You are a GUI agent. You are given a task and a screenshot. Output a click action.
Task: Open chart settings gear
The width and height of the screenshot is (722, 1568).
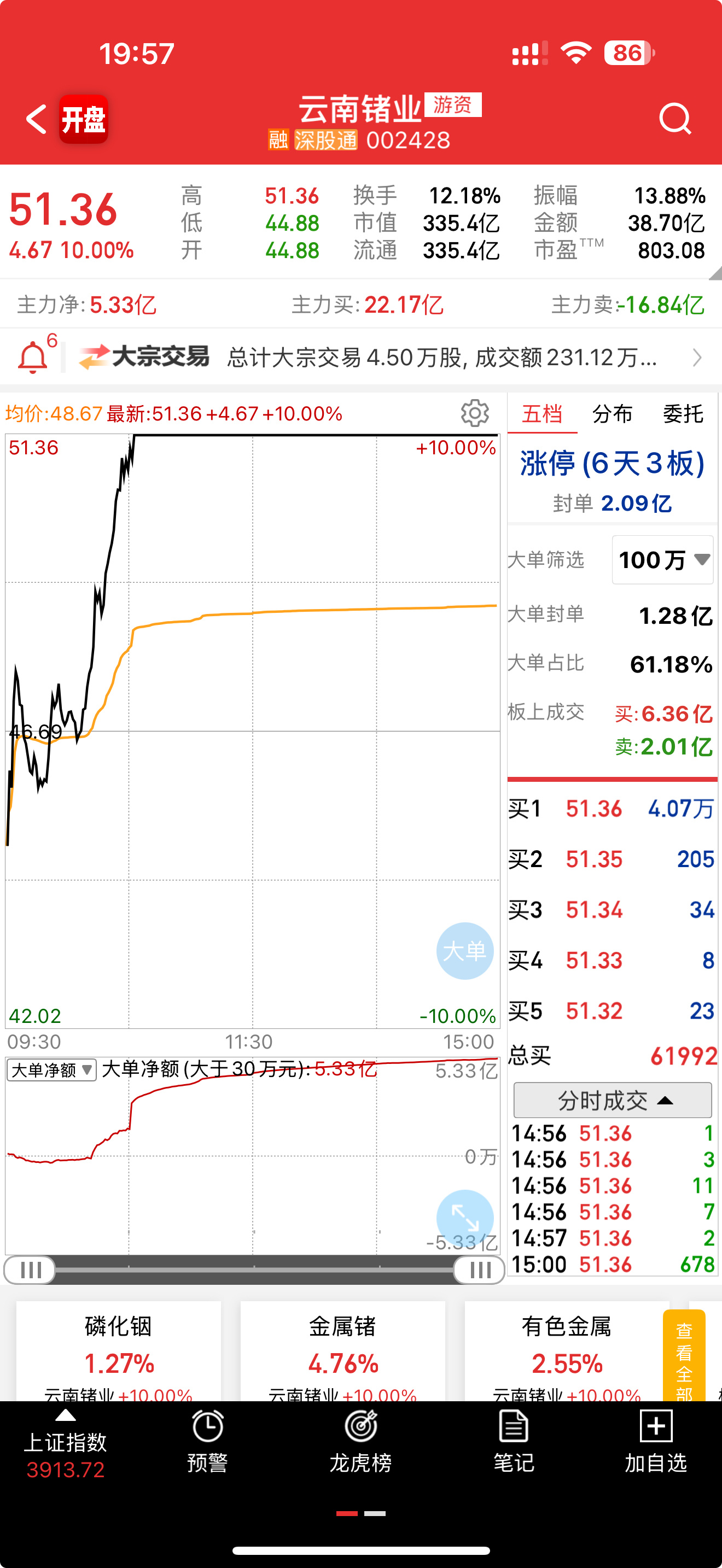[x=474, y=412]
